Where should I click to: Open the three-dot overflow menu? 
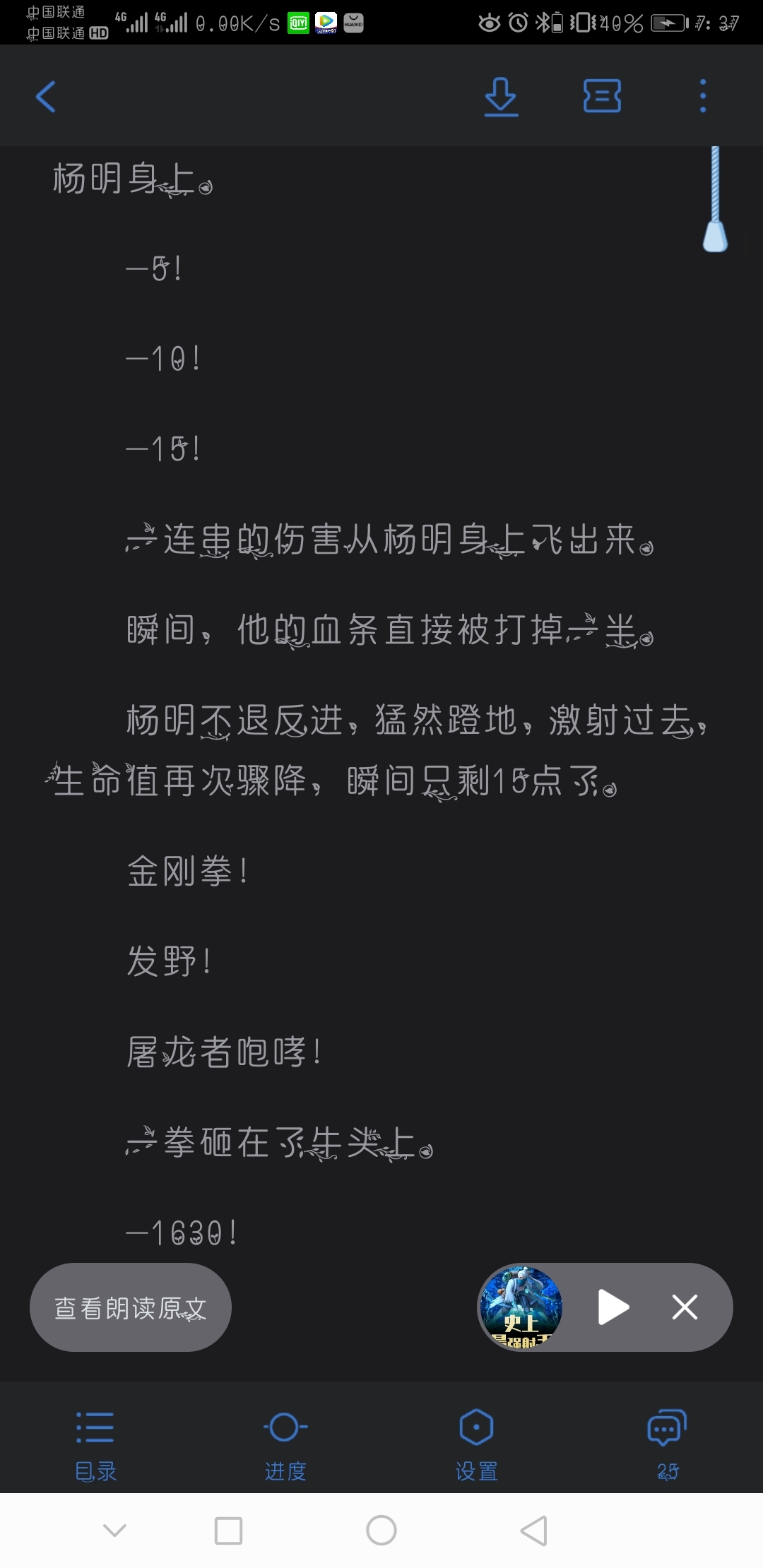pyautogui.click(x=702, y=96)
